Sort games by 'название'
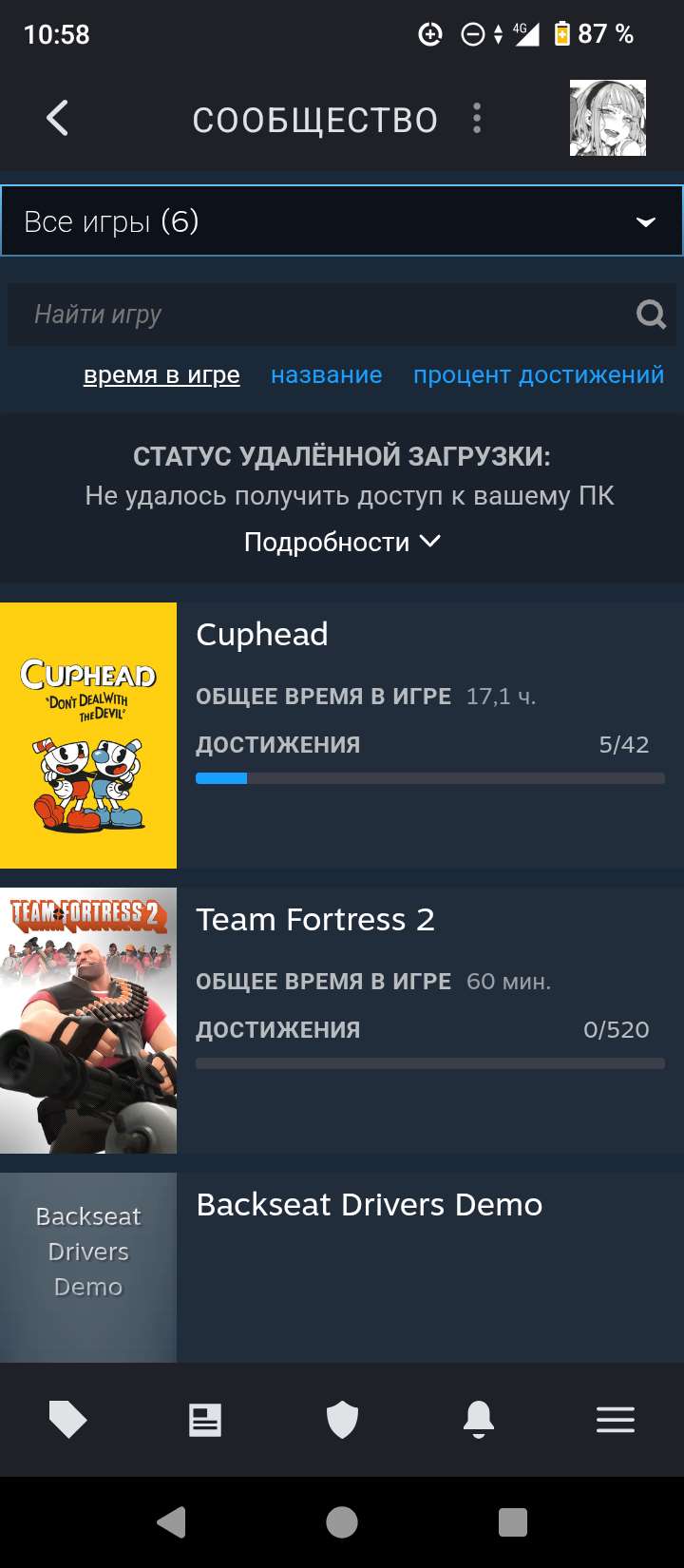The image size is (684, 1568). 328,374
